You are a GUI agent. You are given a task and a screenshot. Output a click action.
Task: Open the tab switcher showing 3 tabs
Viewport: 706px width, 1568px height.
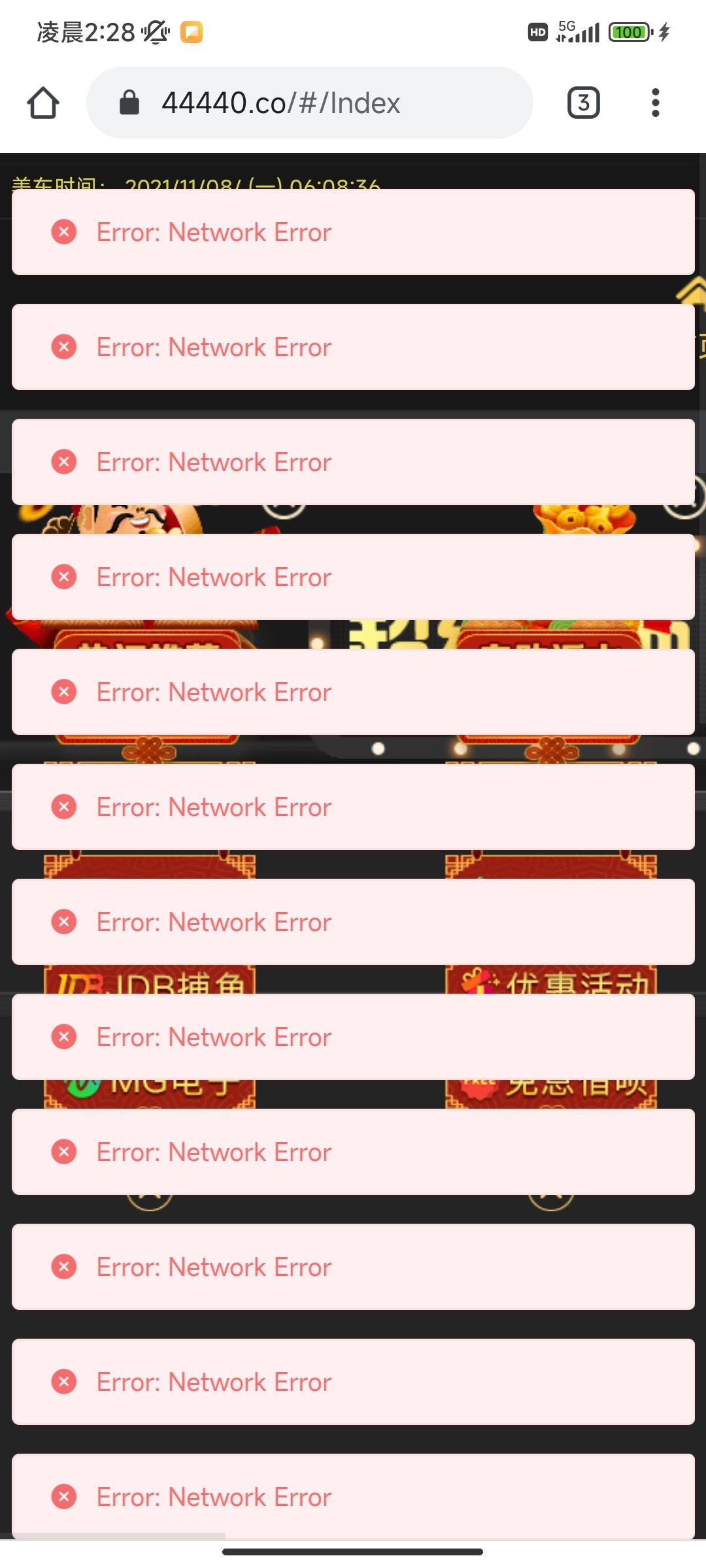click(583, 103)
